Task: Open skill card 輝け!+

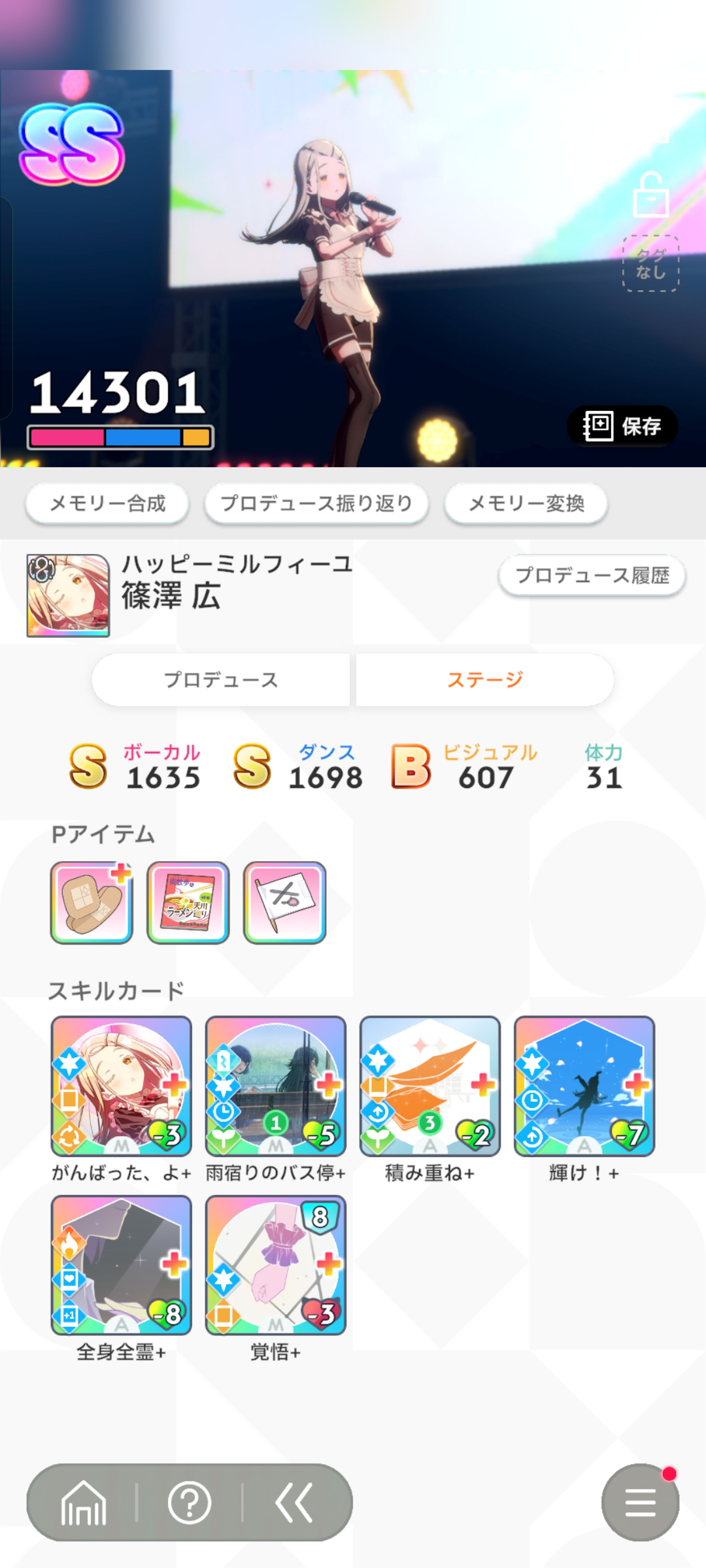Action: click(584, 1086)
